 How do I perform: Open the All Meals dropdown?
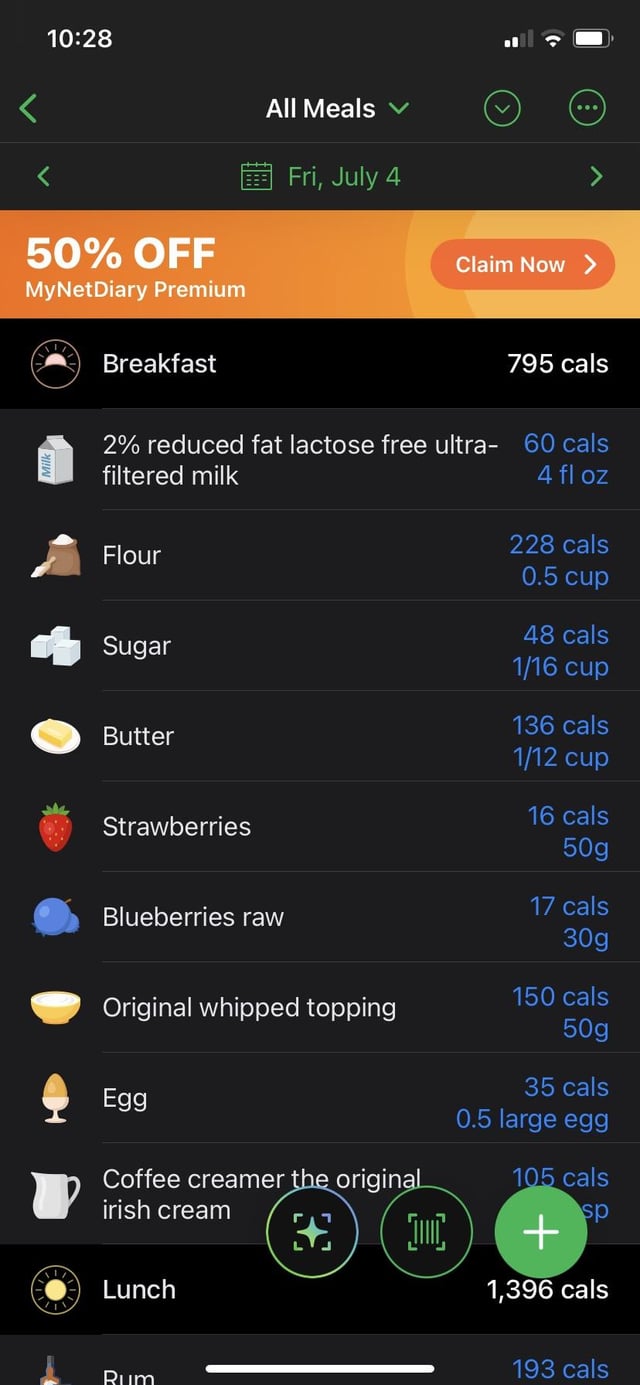pos(337,108)
